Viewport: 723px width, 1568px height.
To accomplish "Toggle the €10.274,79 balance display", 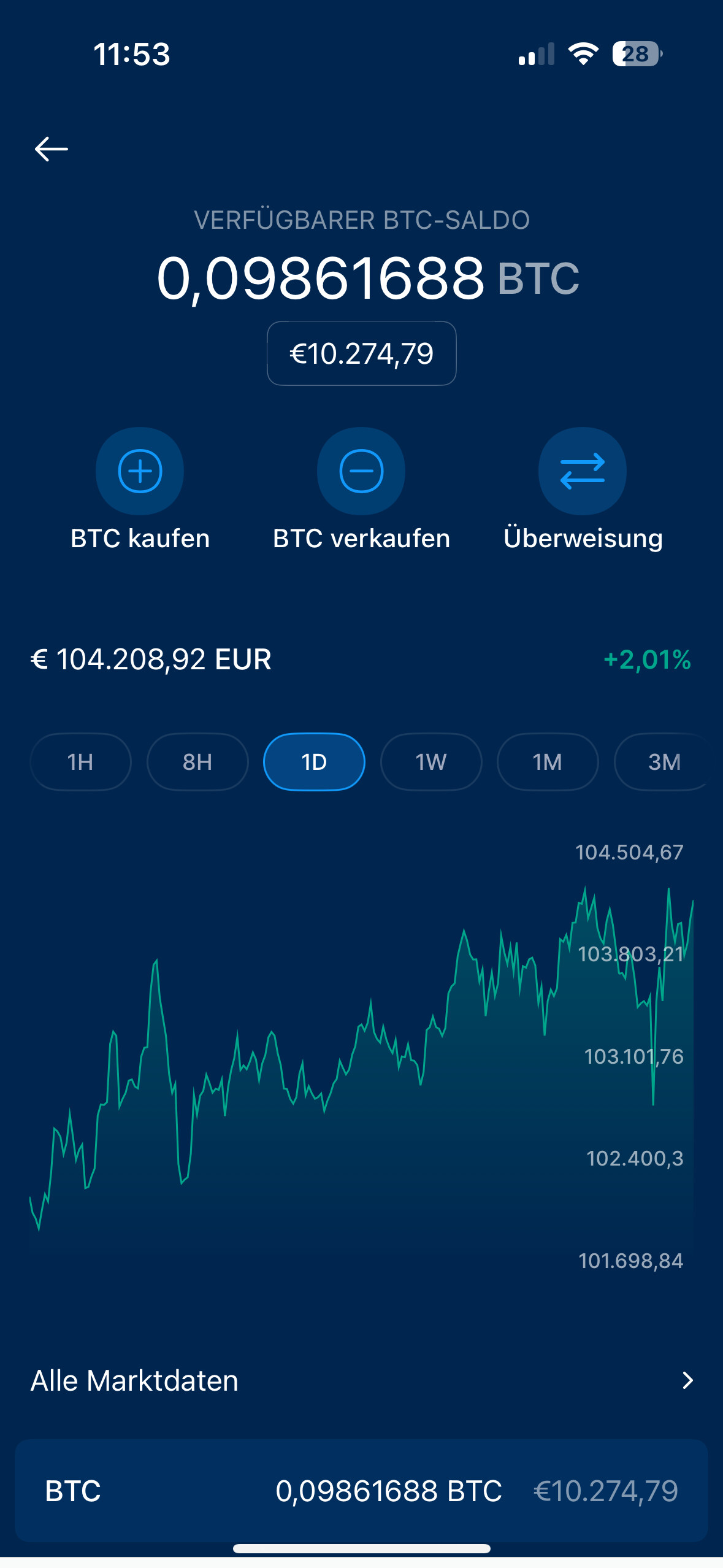I will coord(361,353).
